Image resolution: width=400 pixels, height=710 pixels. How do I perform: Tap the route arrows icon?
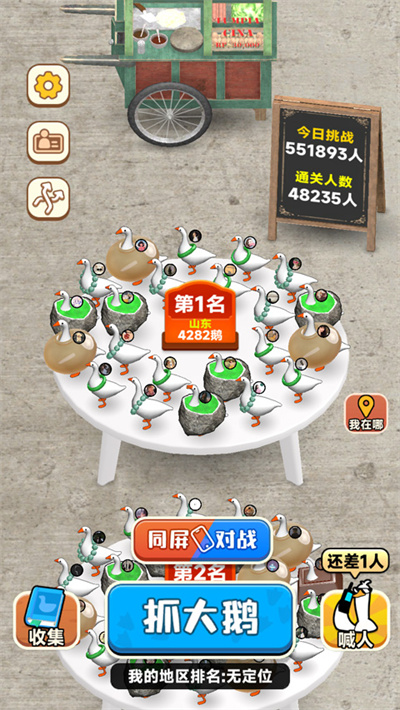pos(48,198)
